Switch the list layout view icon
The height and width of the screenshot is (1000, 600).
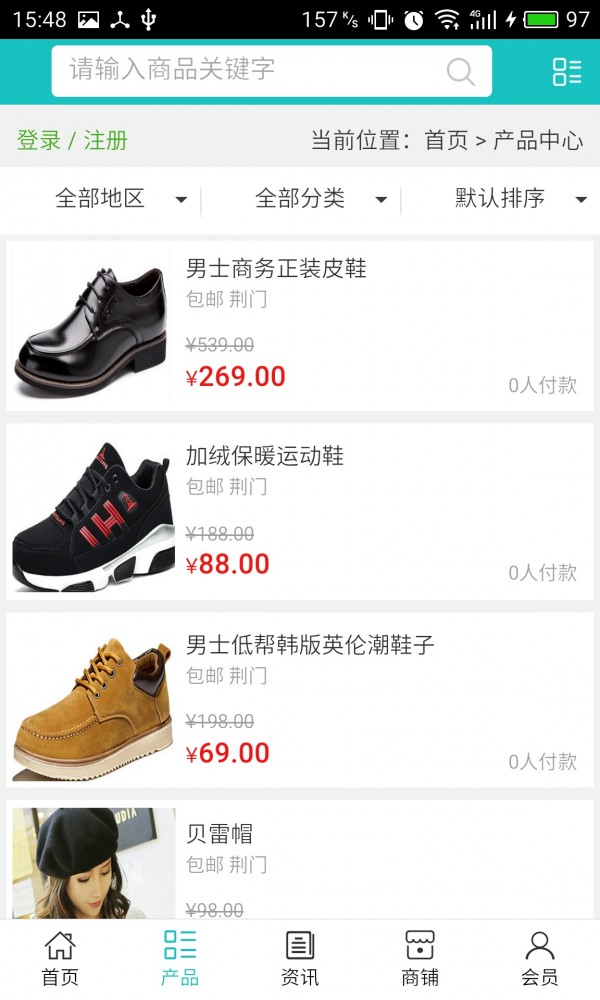567,71
